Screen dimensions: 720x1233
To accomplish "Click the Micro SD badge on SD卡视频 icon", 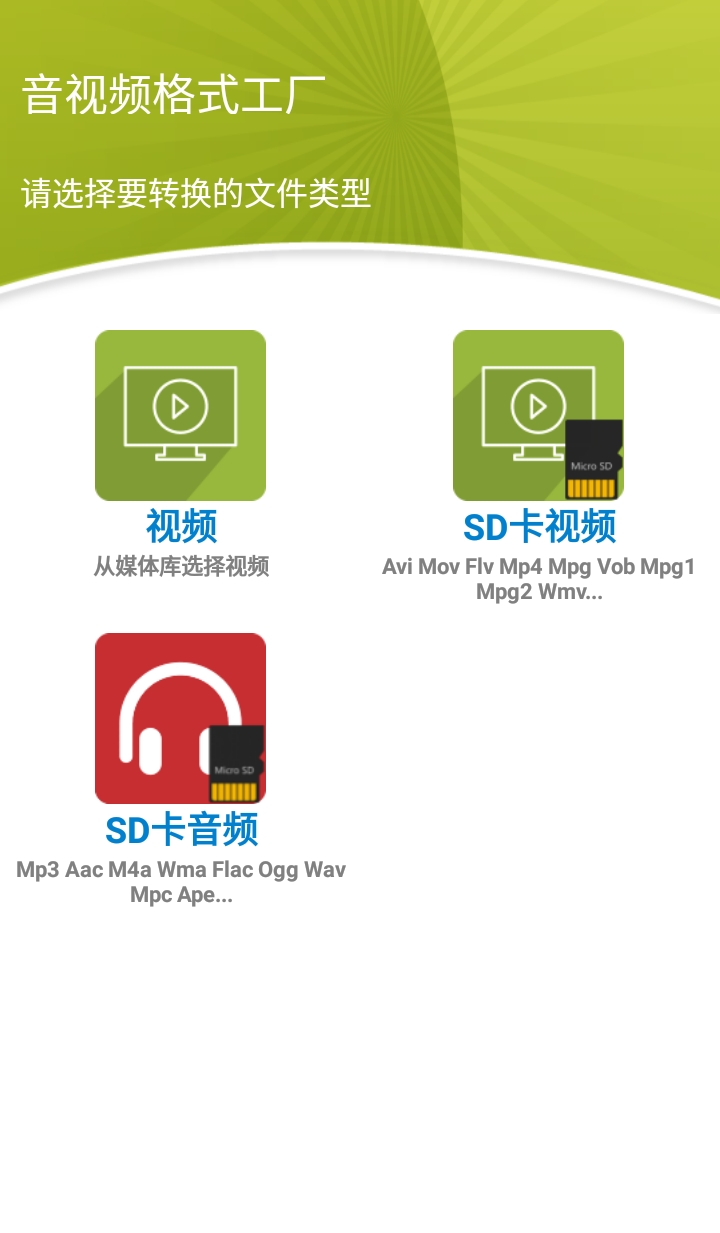I will click(x=592, y=459).
